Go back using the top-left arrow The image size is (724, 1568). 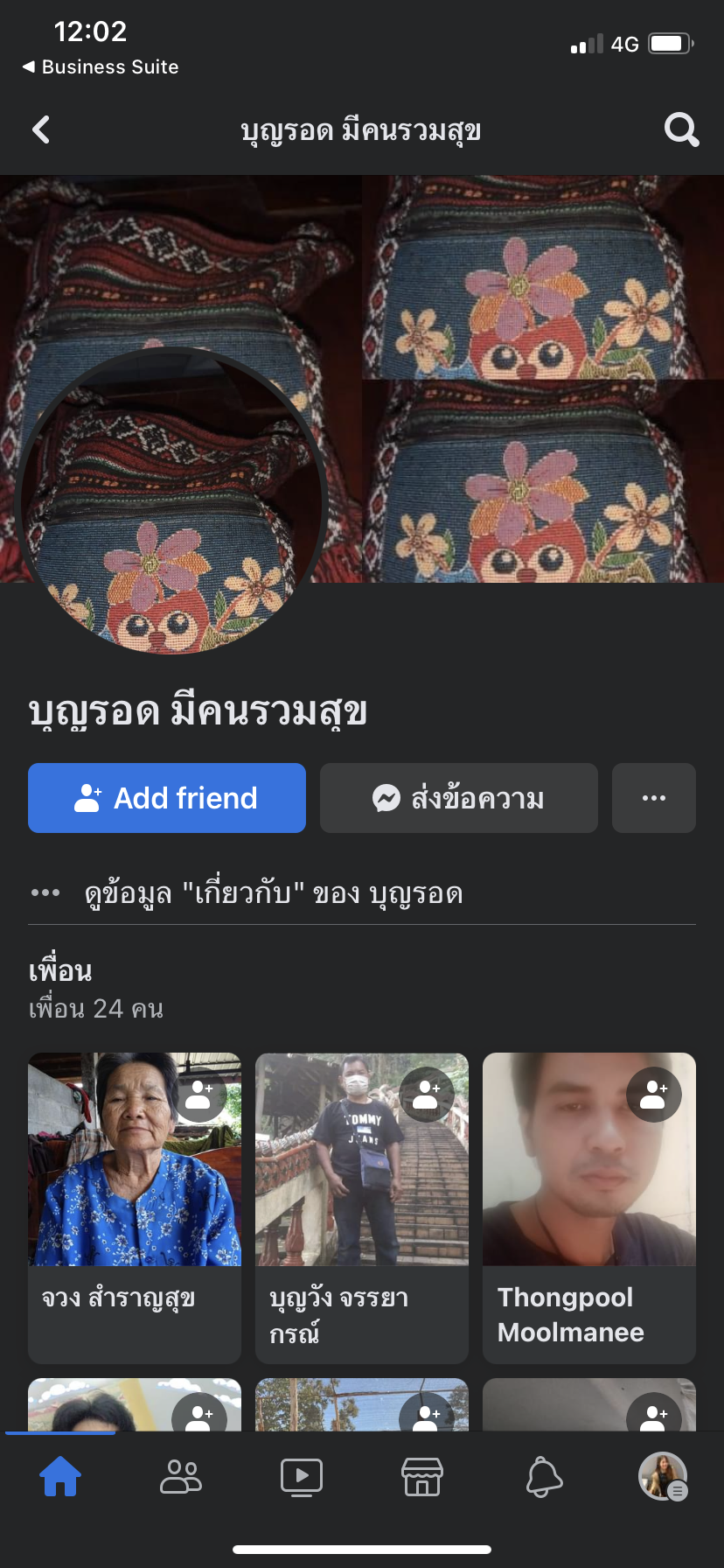click(41, 130)
